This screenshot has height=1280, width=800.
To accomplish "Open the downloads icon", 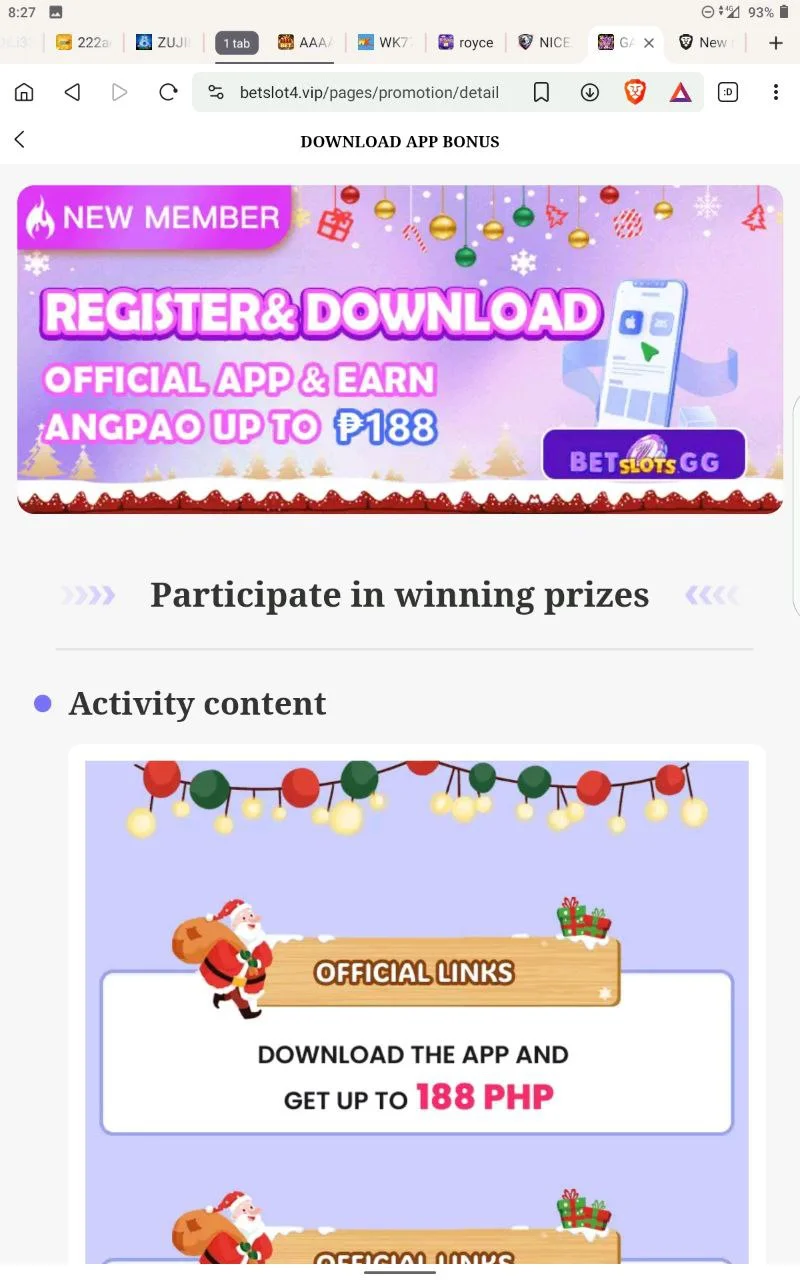I will click(590, 93).
